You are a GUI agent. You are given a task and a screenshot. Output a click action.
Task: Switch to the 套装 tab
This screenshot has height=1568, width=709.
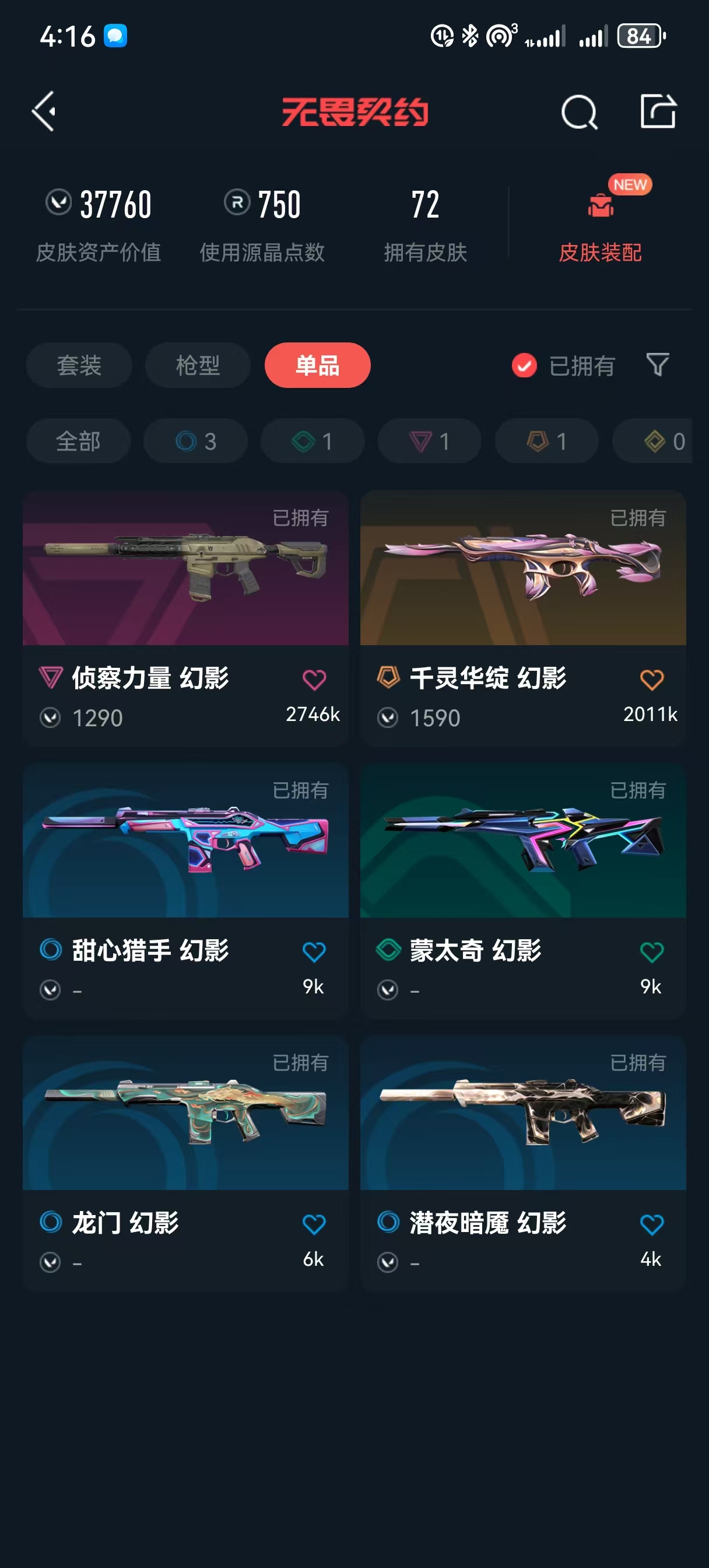79,365
